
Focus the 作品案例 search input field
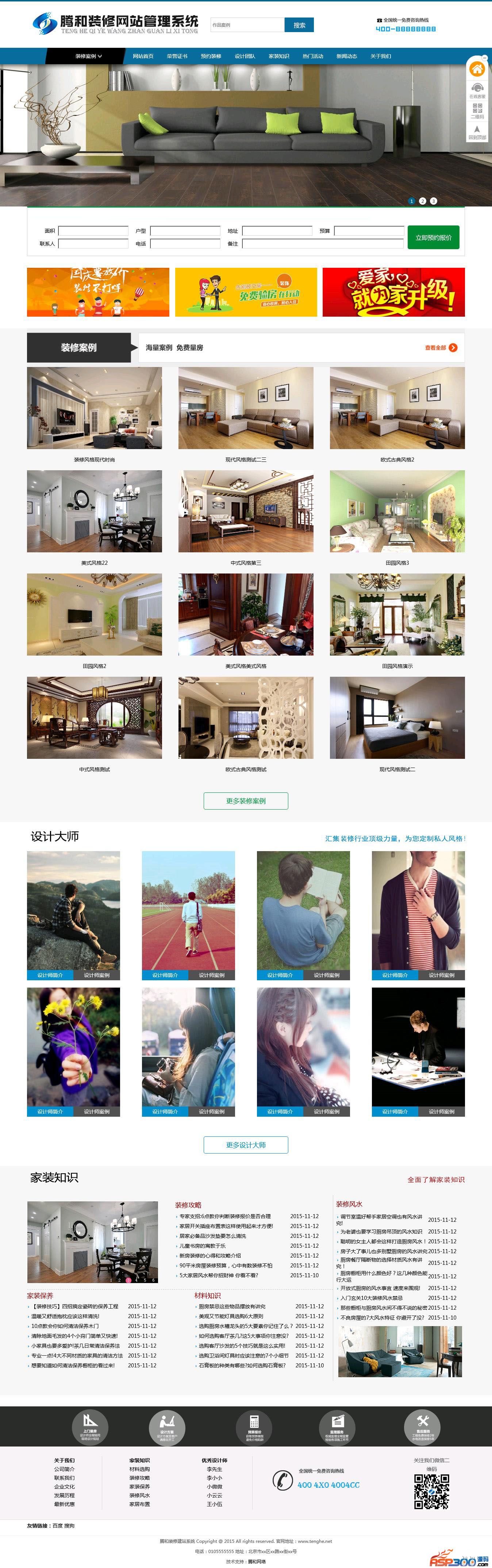247,25
